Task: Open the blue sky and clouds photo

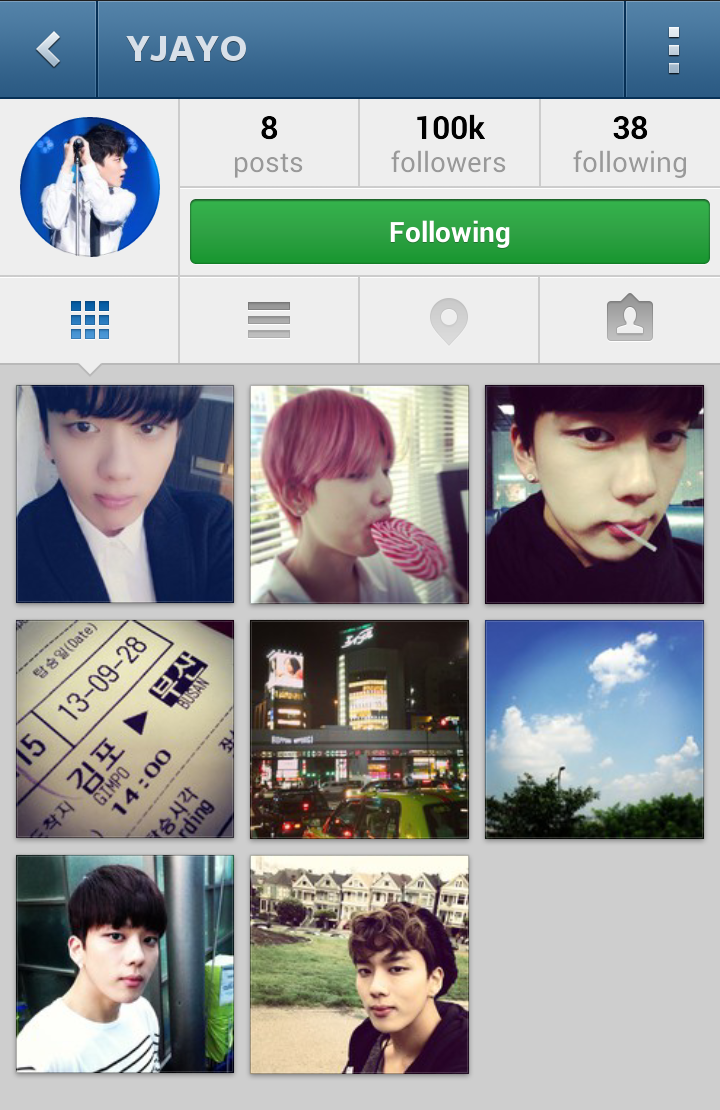Action: [x=594, y=729]
